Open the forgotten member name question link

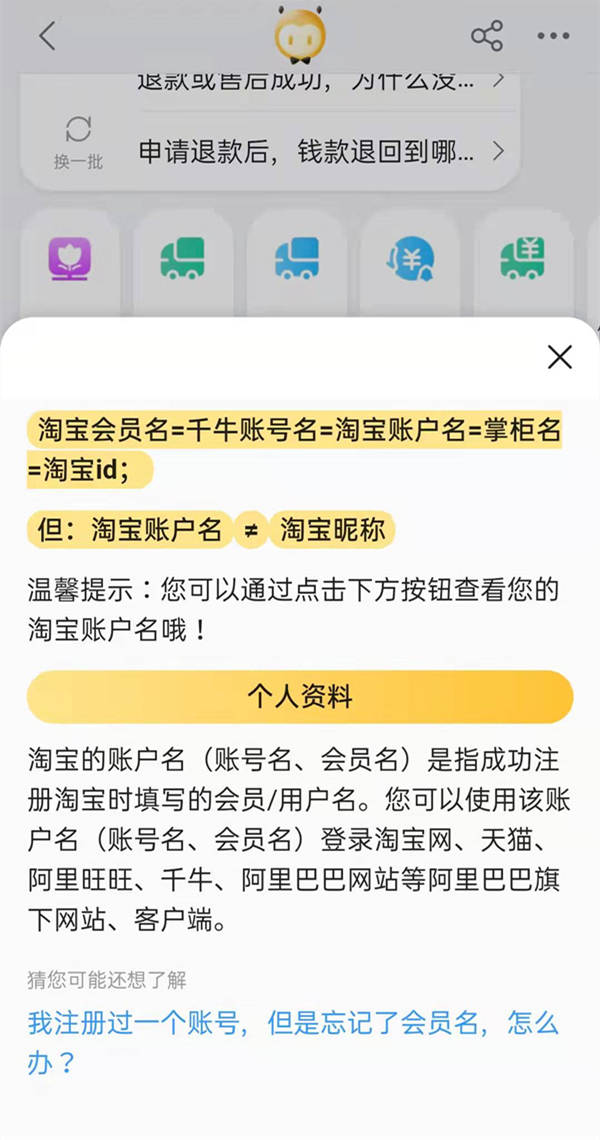pyautogui.click(x=292, y=1041)
